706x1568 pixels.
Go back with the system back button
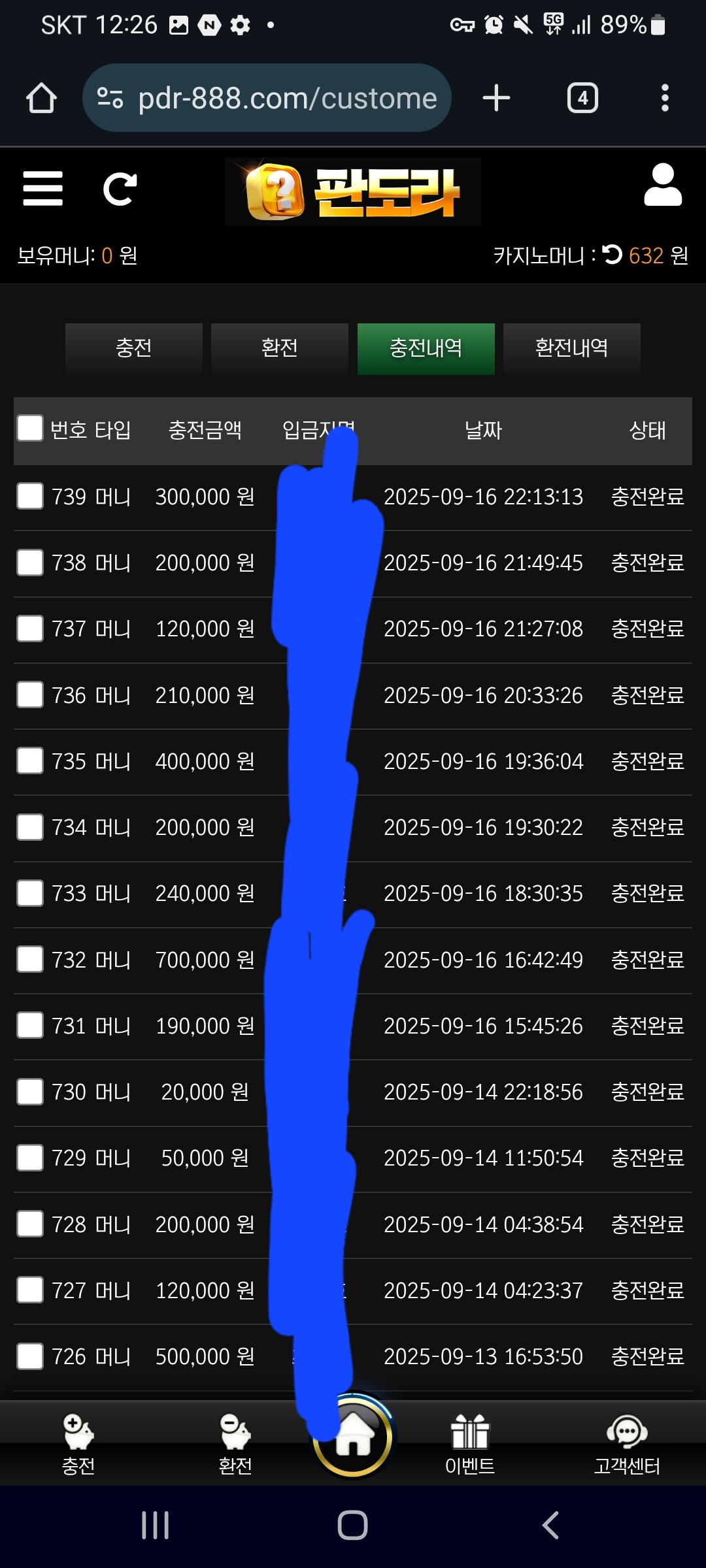point(550,1526)
